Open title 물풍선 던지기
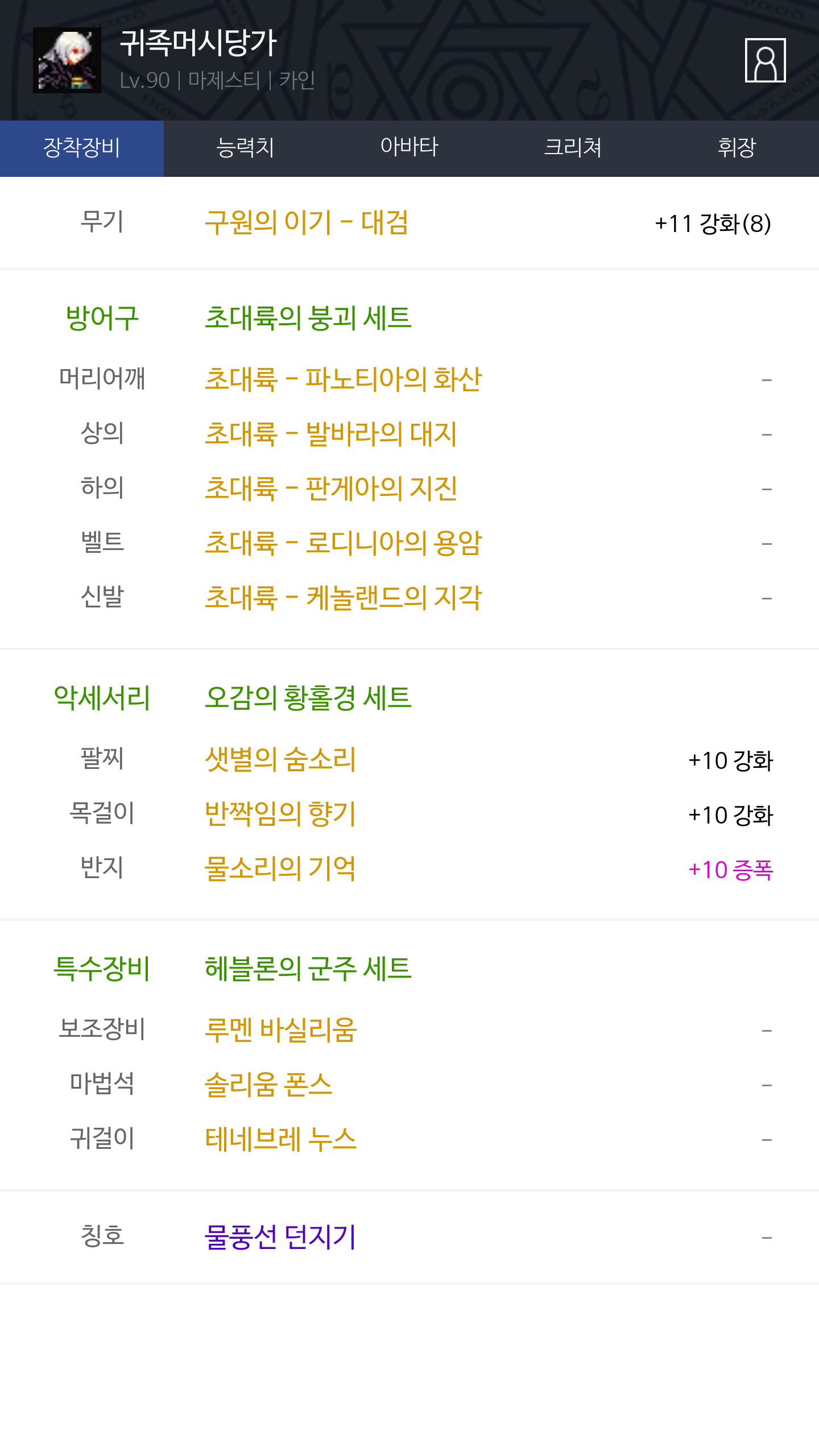 tap(280, 1237)
